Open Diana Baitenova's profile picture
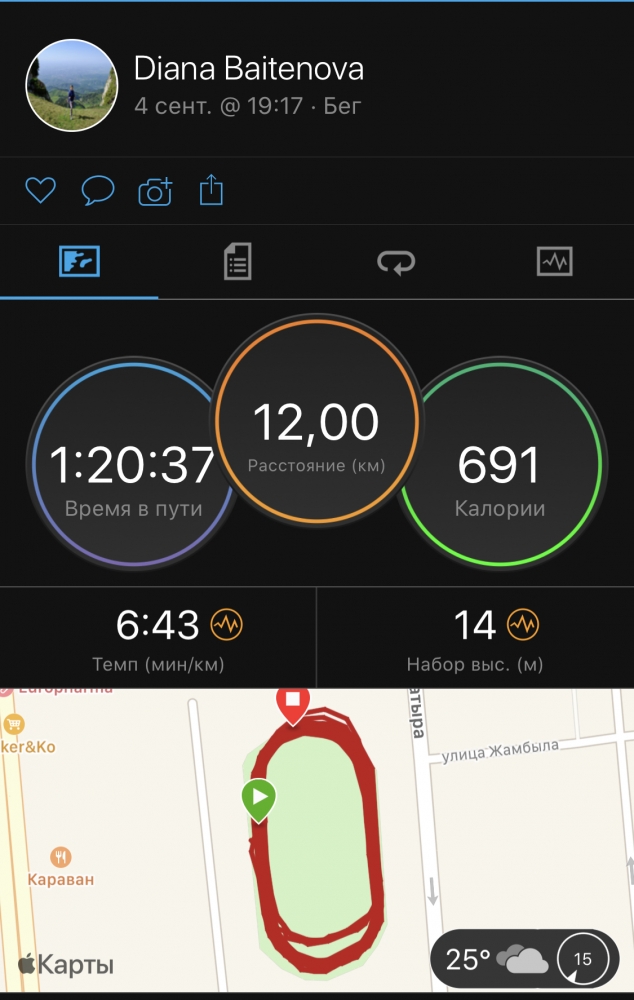 [65, 86]
